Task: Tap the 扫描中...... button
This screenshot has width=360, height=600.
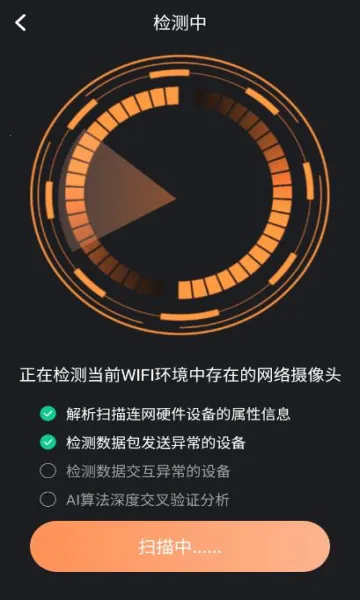Action: (x=180, y=547)
